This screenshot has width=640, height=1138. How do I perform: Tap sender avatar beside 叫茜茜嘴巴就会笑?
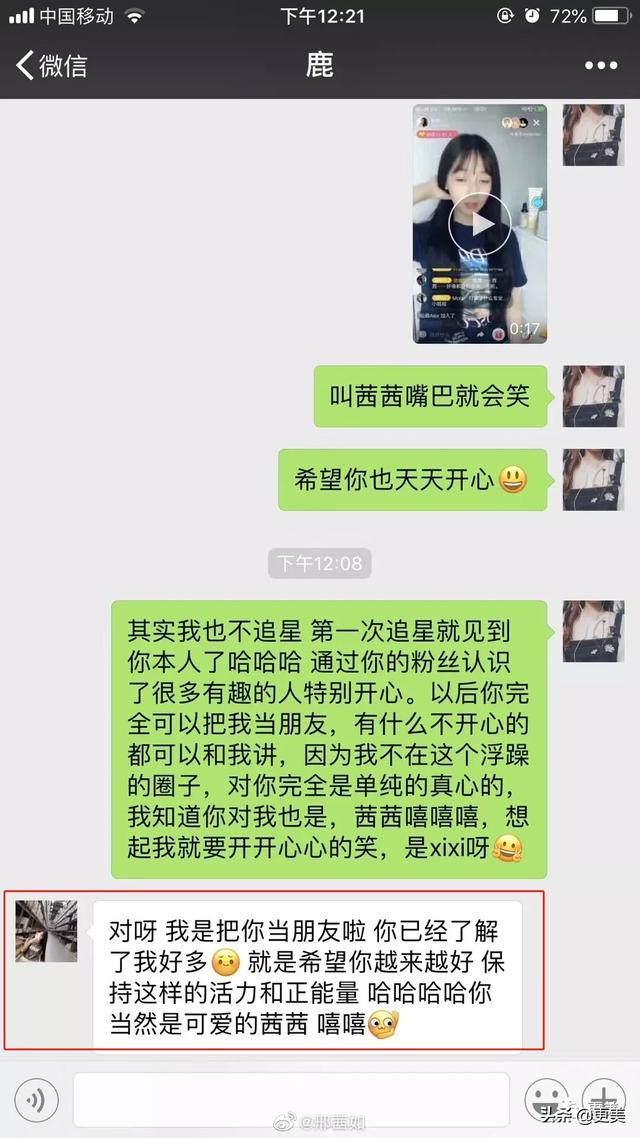pos(593,396)
